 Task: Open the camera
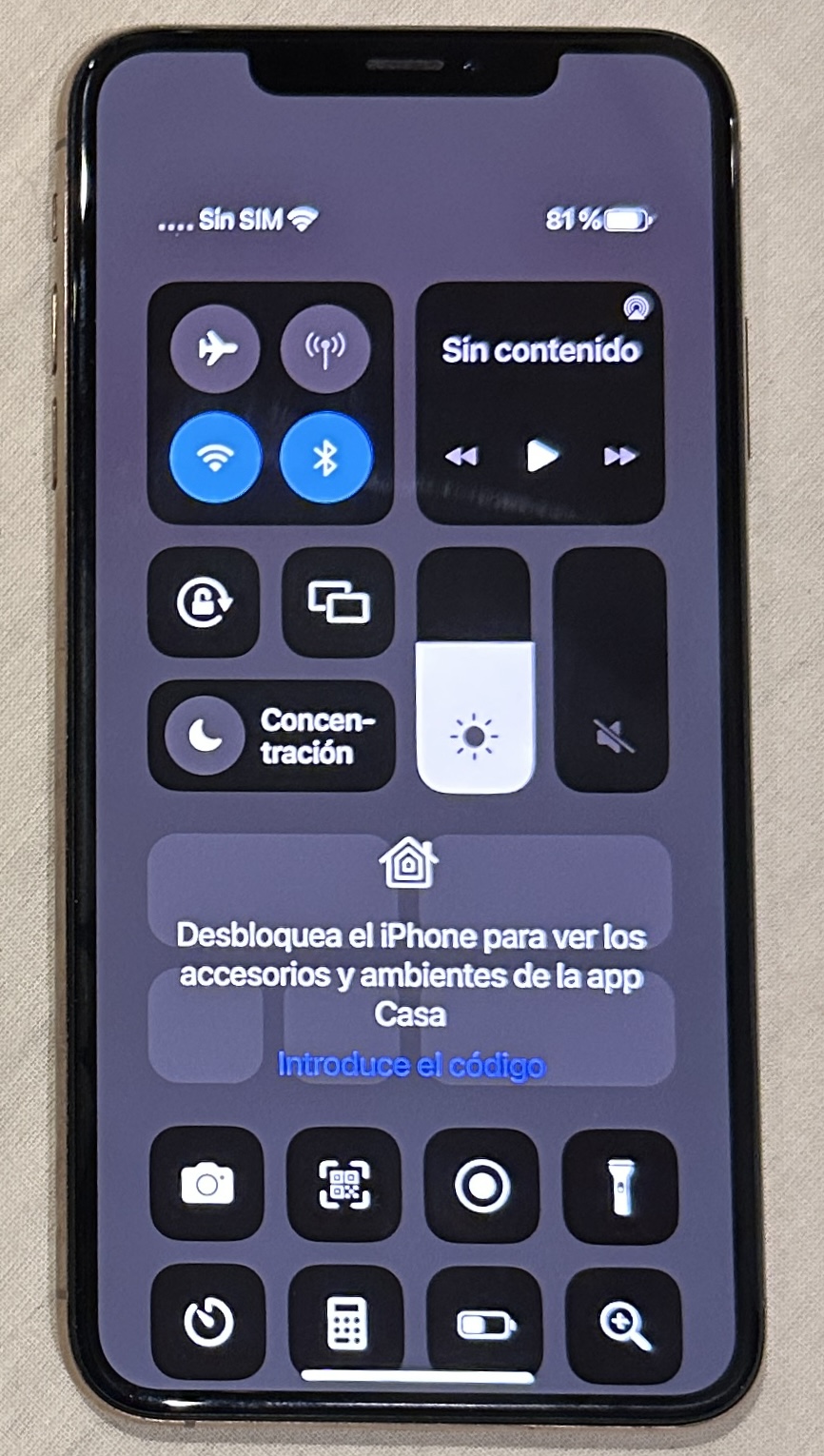click(206, 1184)
